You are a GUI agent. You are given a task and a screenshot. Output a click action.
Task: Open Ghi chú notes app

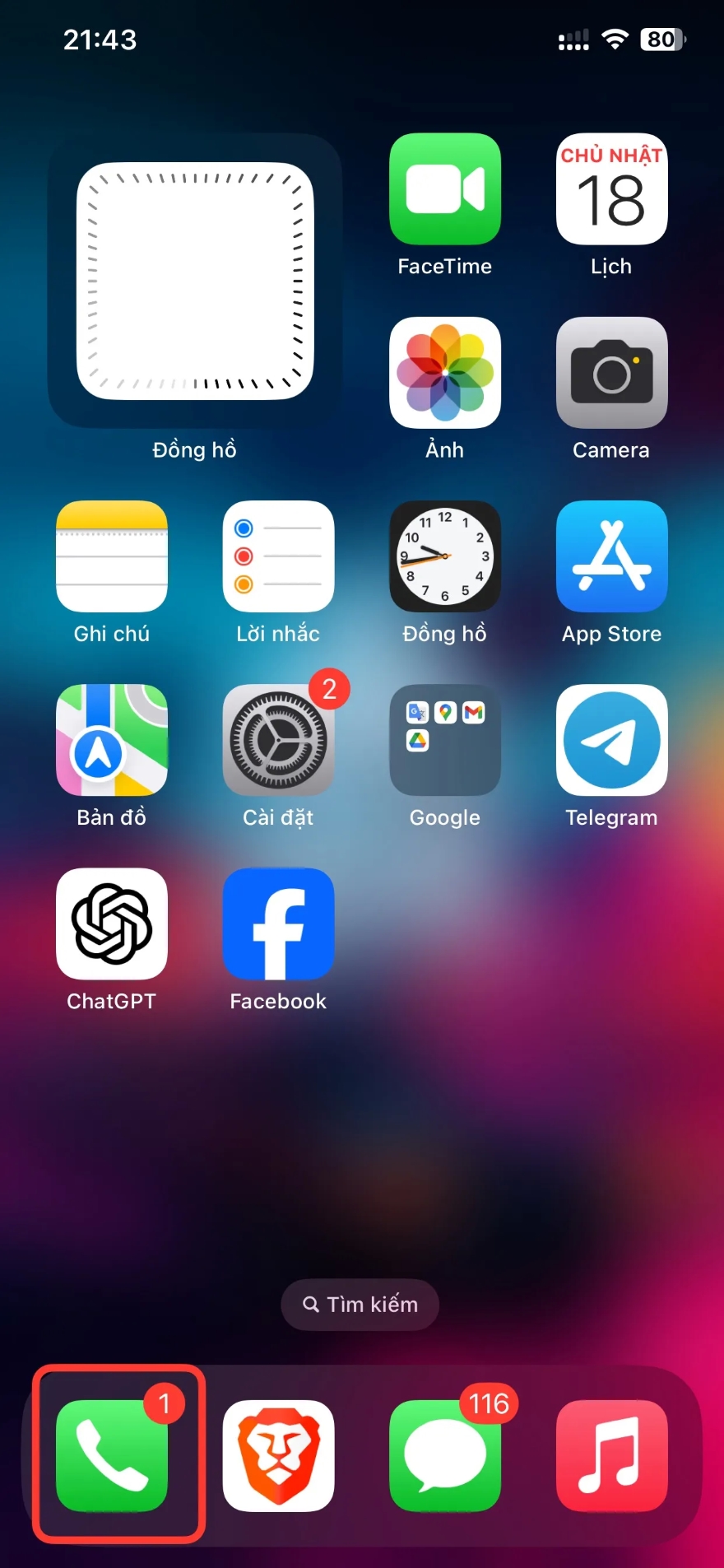[x=111, y=557]
